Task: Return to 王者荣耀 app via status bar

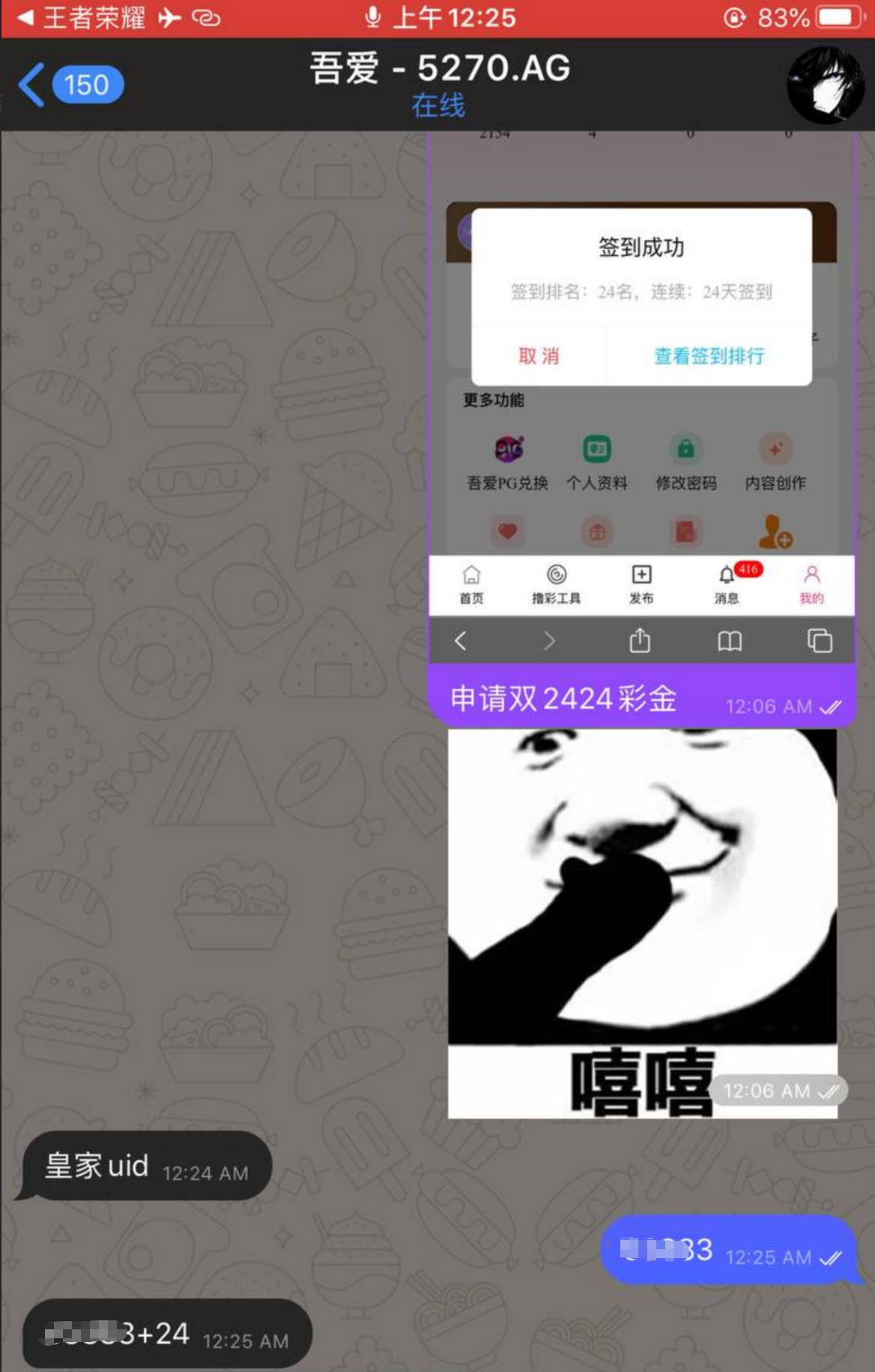Action: coord(82,17)
